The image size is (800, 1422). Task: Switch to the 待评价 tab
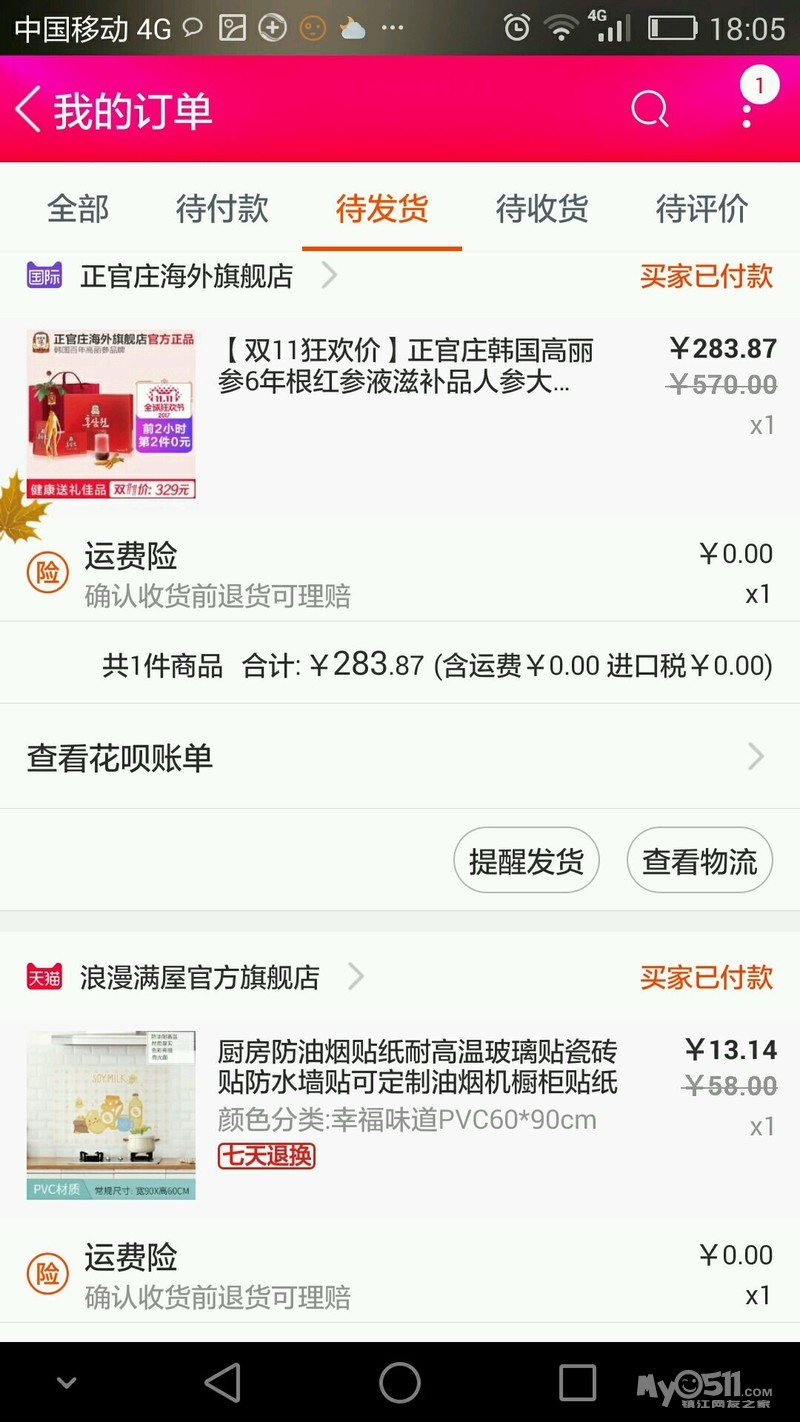tap(701, 208)
